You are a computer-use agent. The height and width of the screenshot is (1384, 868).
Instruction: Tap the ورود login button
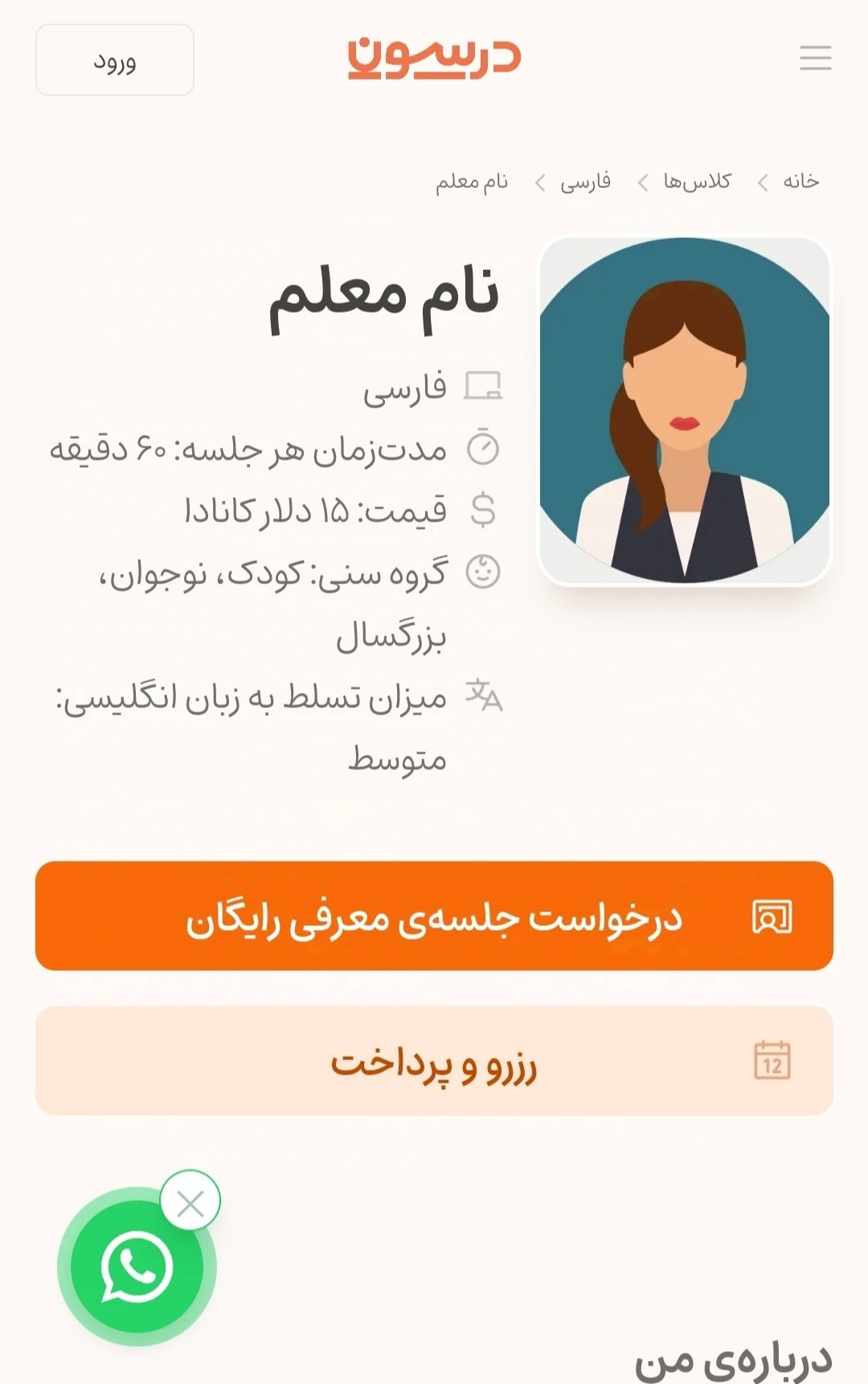pos(115,60)
